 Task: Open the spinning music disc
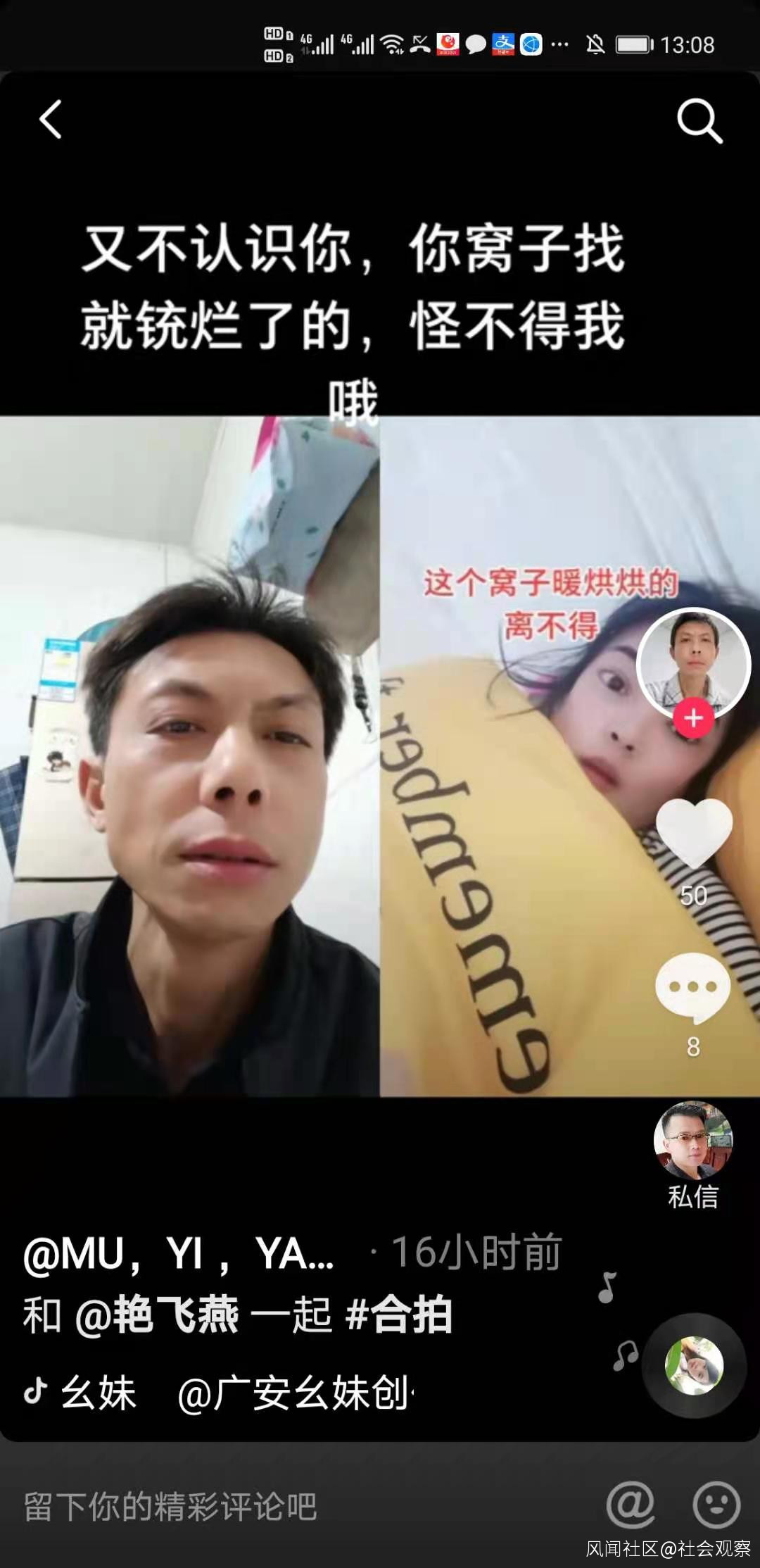point(694,1365)
